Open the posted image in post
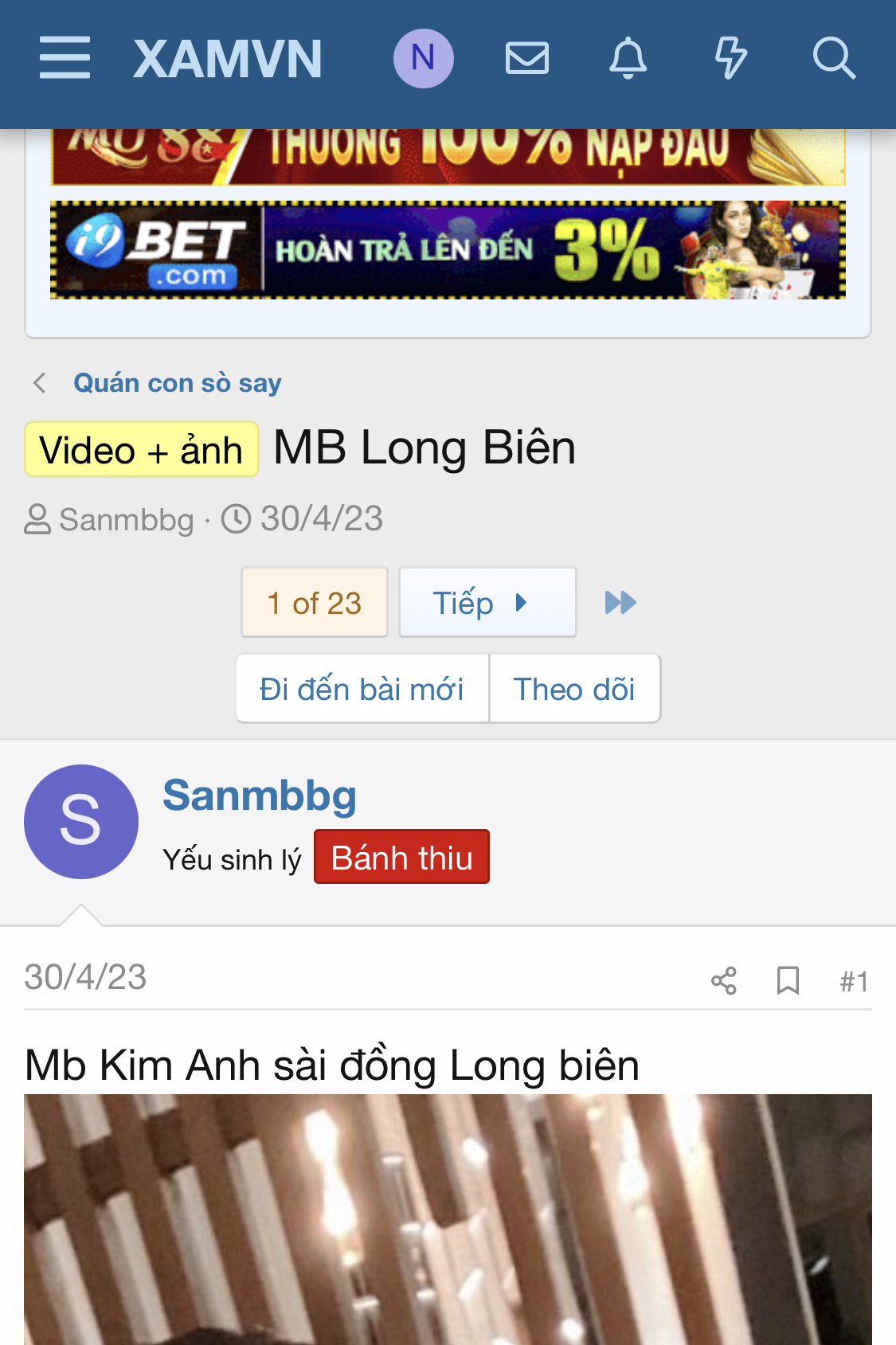 pyautogui.click(x=448, y=1218)
